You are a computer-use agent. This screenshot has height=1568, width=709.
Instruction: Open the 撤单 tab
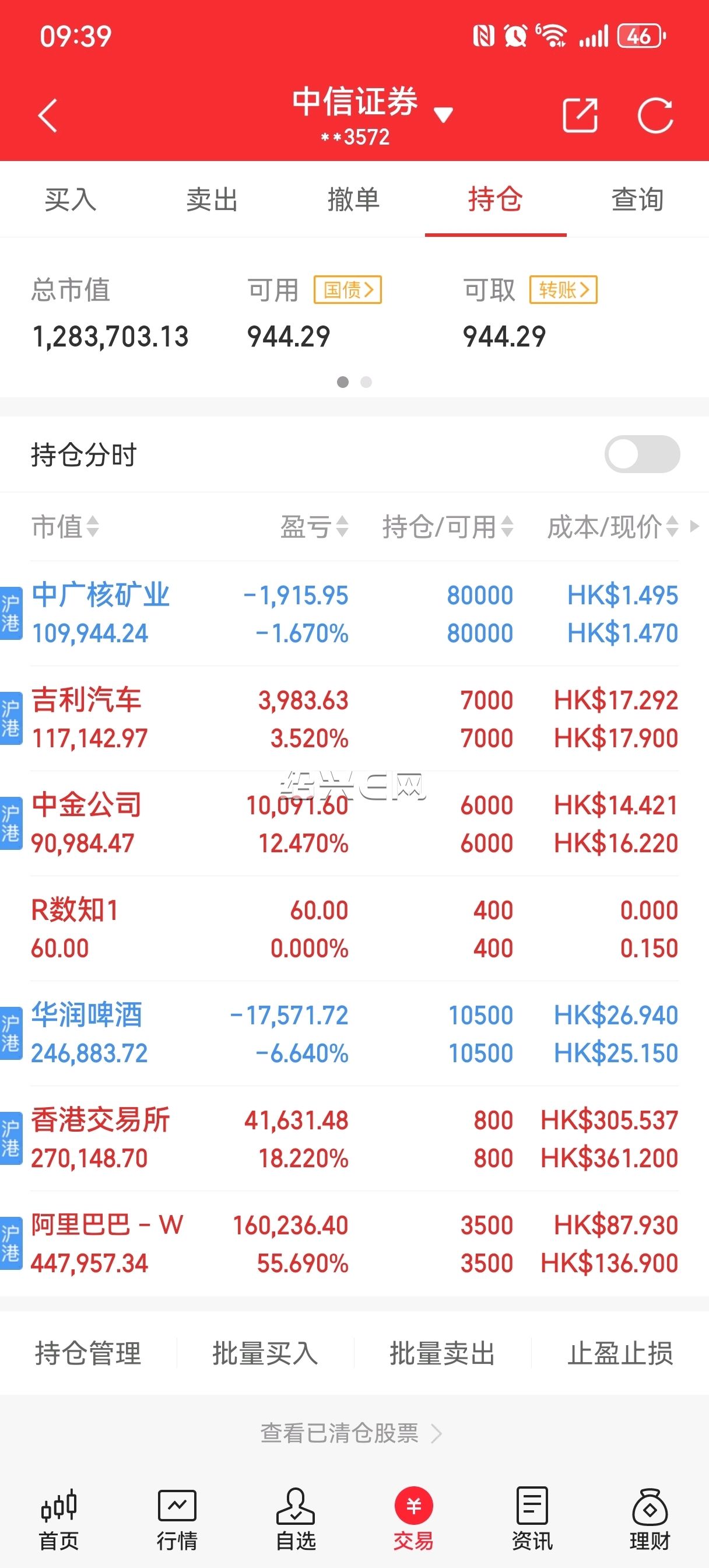pos(353,199)
